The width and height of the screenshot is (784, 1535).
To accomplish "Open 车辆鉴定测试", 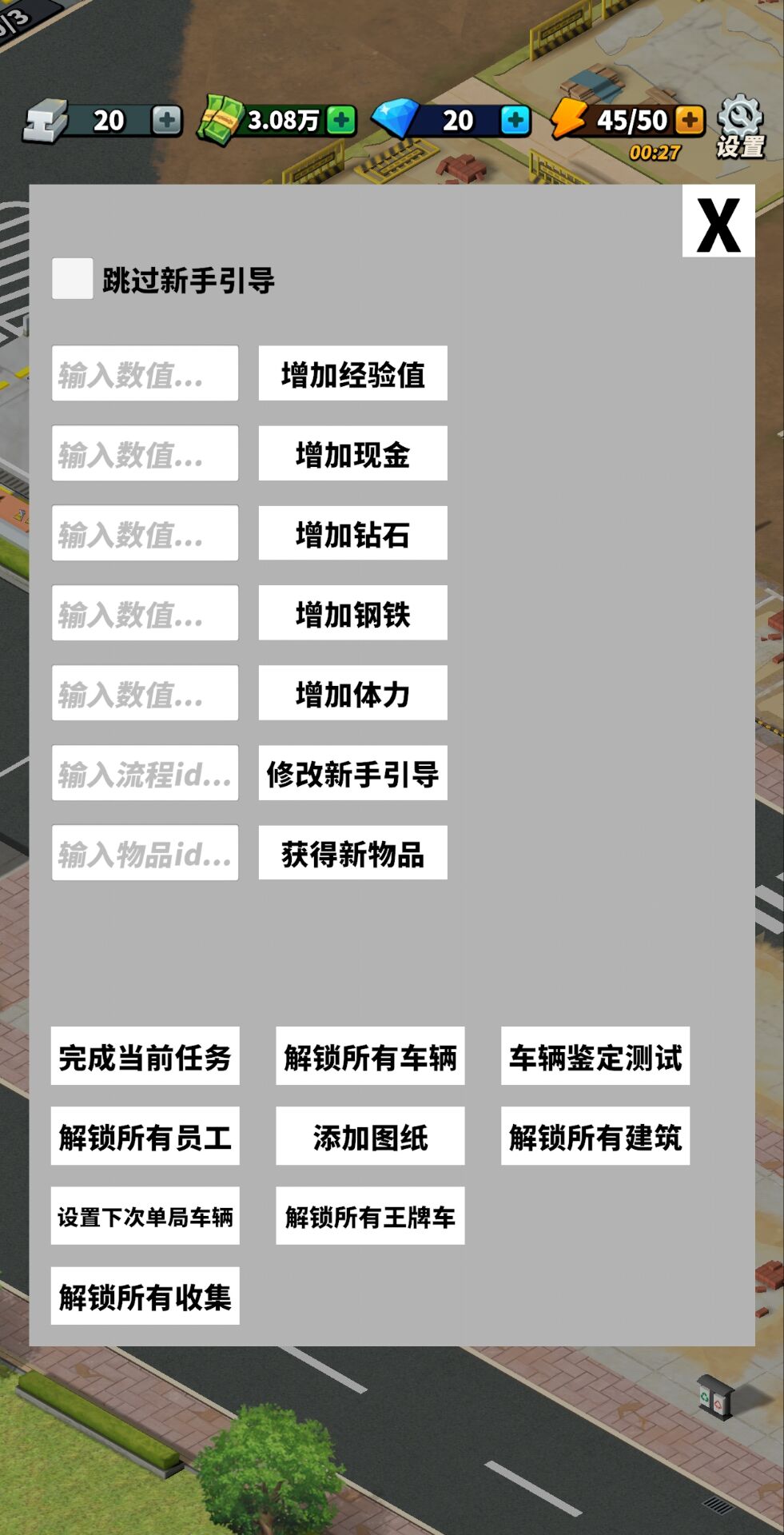I will tap(595, 1056).
